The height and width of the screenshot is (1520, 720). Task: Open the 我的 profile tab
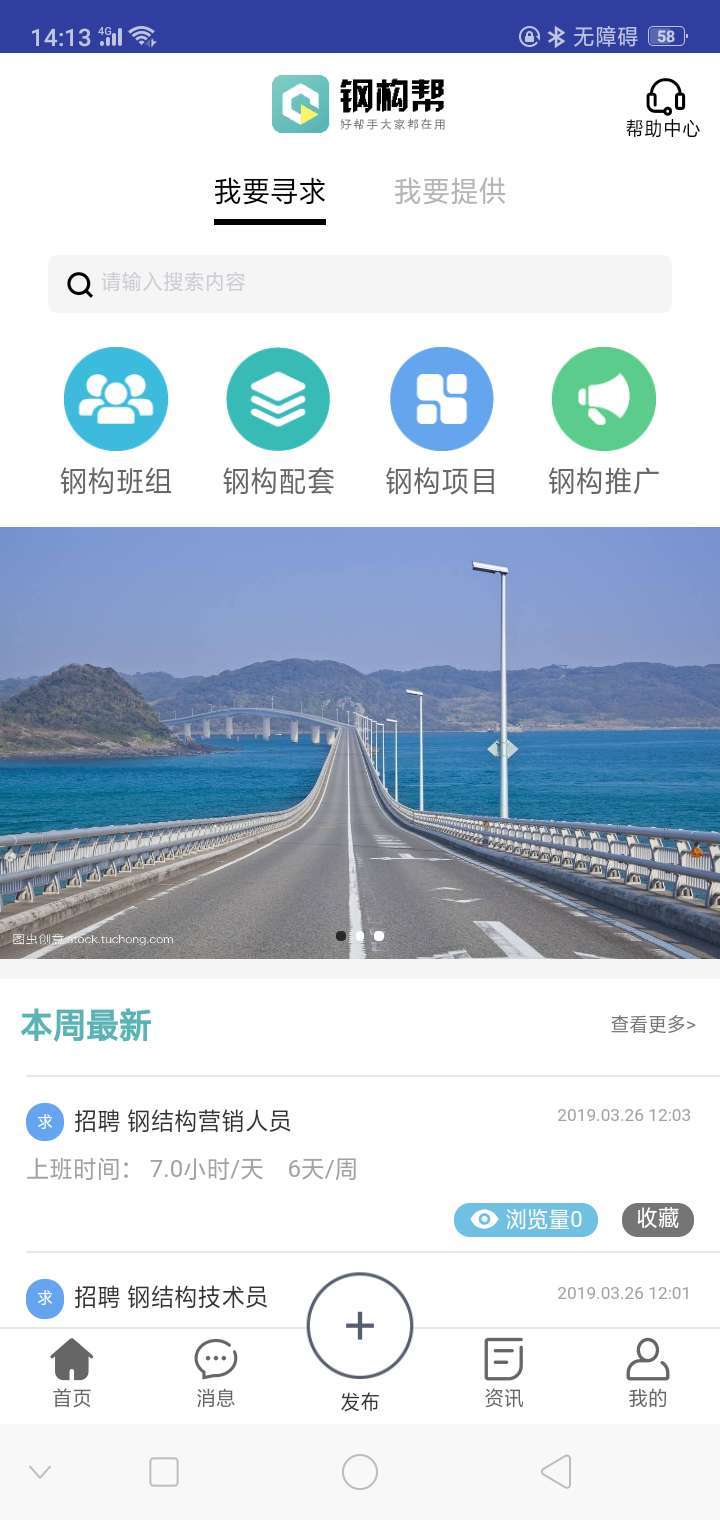[647, 1374]
